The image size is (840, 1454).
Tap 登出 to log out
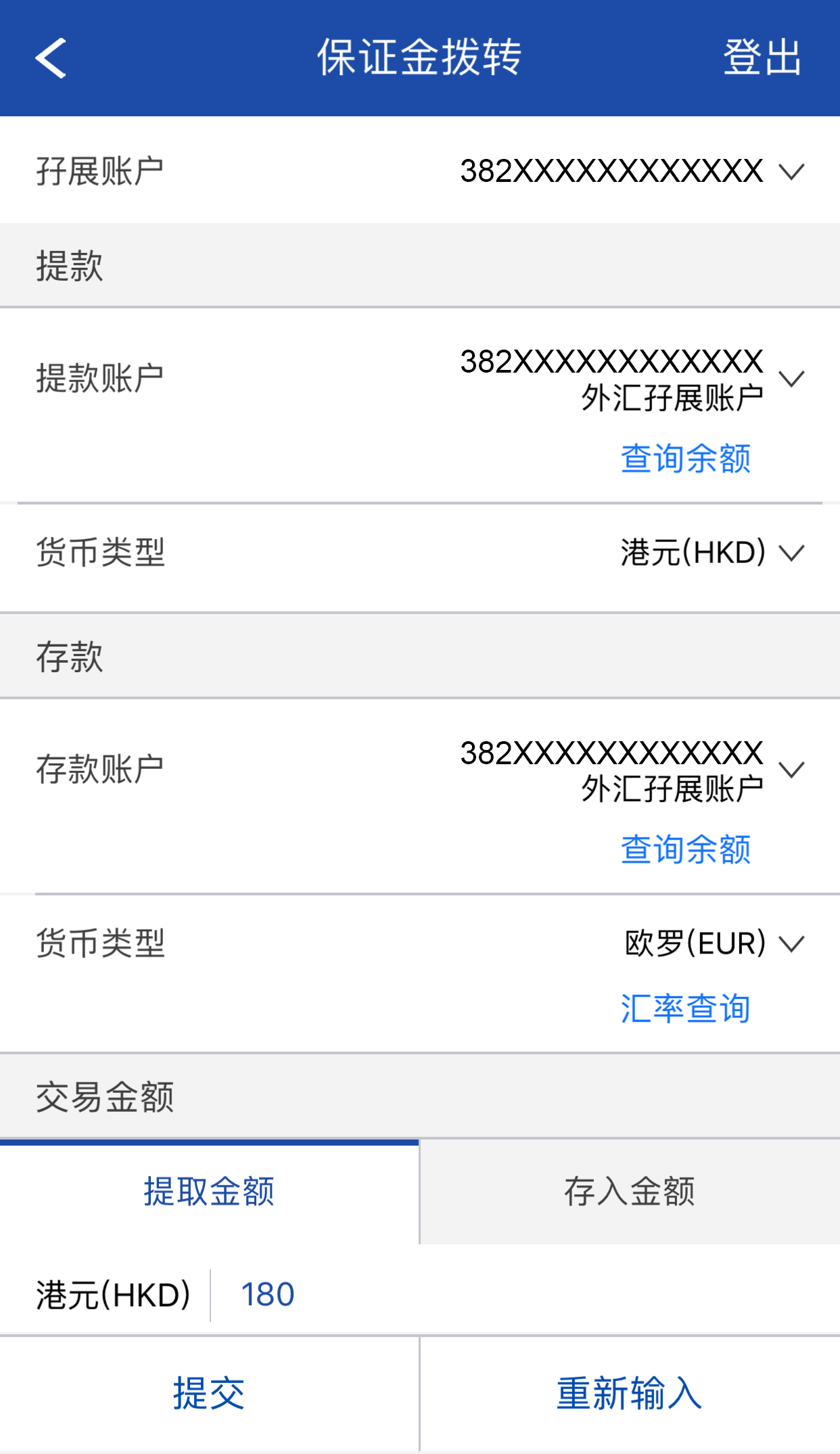762,58
